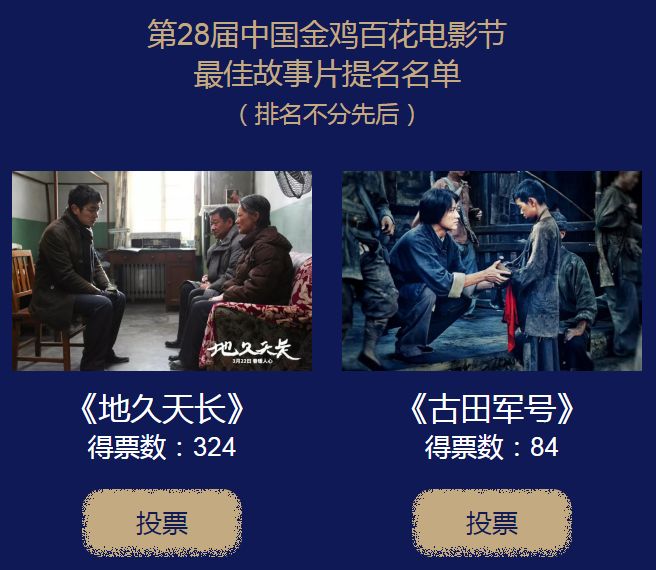The width and height of the screenshot is (656, 570).
Task: Open the 《地久天长》 movie still
Action: pyautogui.click(x=162, y=270)
